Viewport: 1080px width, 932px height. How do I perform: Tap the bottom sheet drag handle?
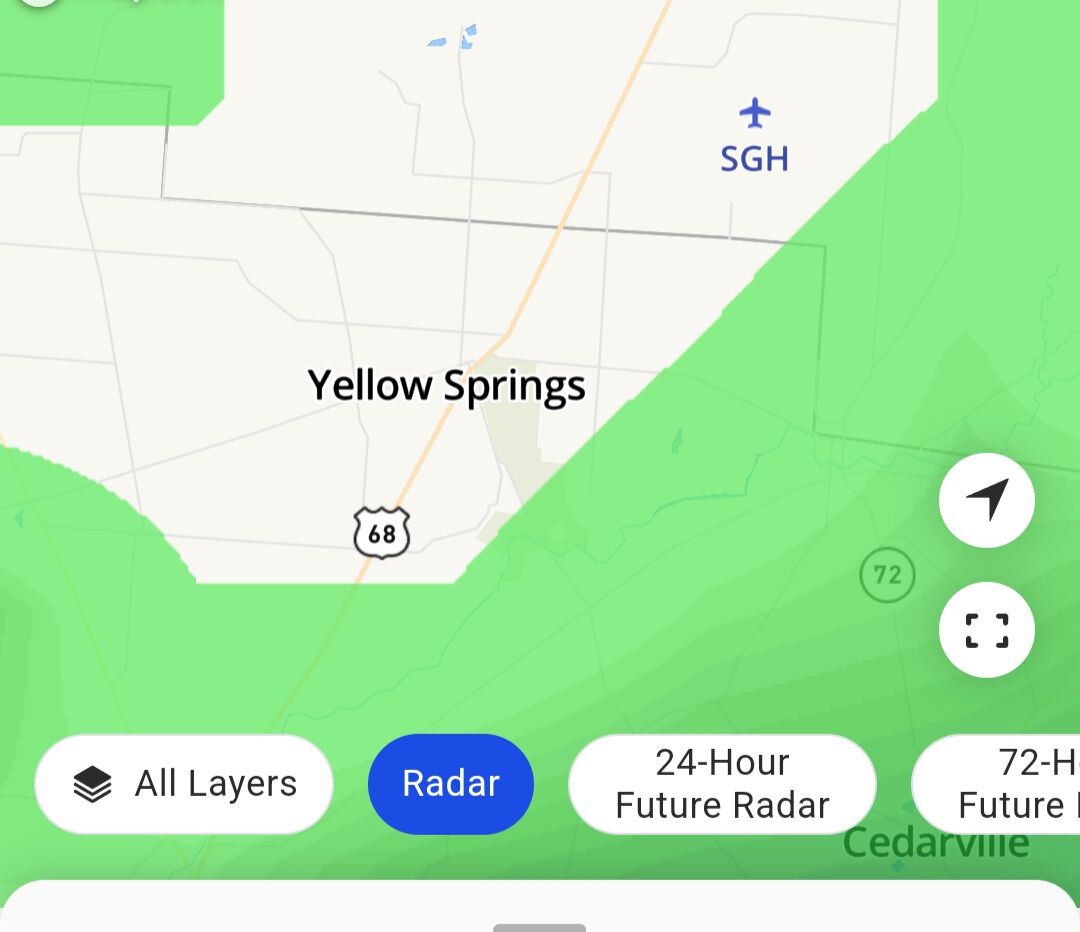coord(539,927)
